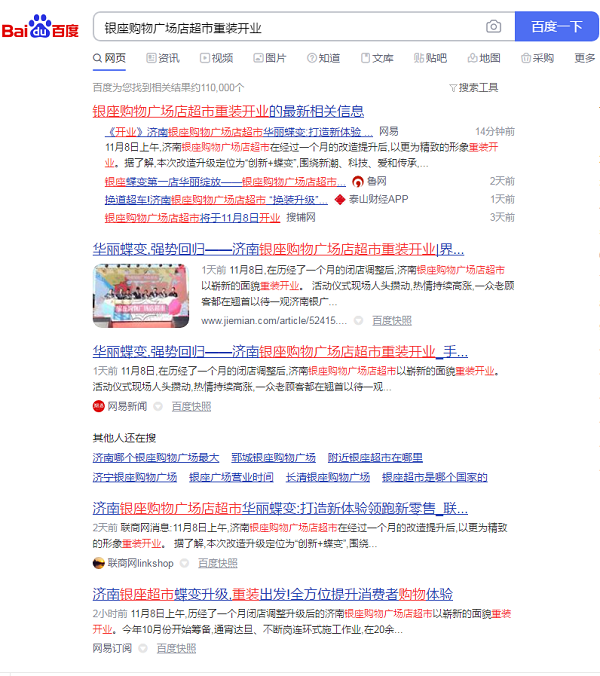The image size is (600, 676).
Task: Switch to the 文库 tab
Action: [x=376, y=58]
